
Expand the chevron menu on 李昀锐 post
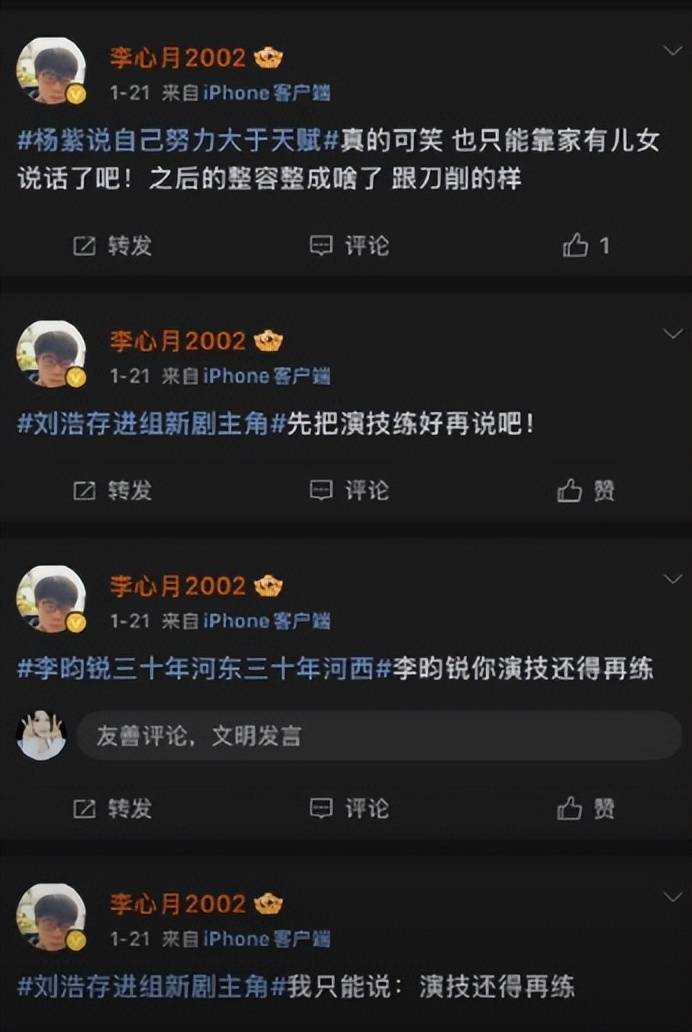click(x=673, y=578)
